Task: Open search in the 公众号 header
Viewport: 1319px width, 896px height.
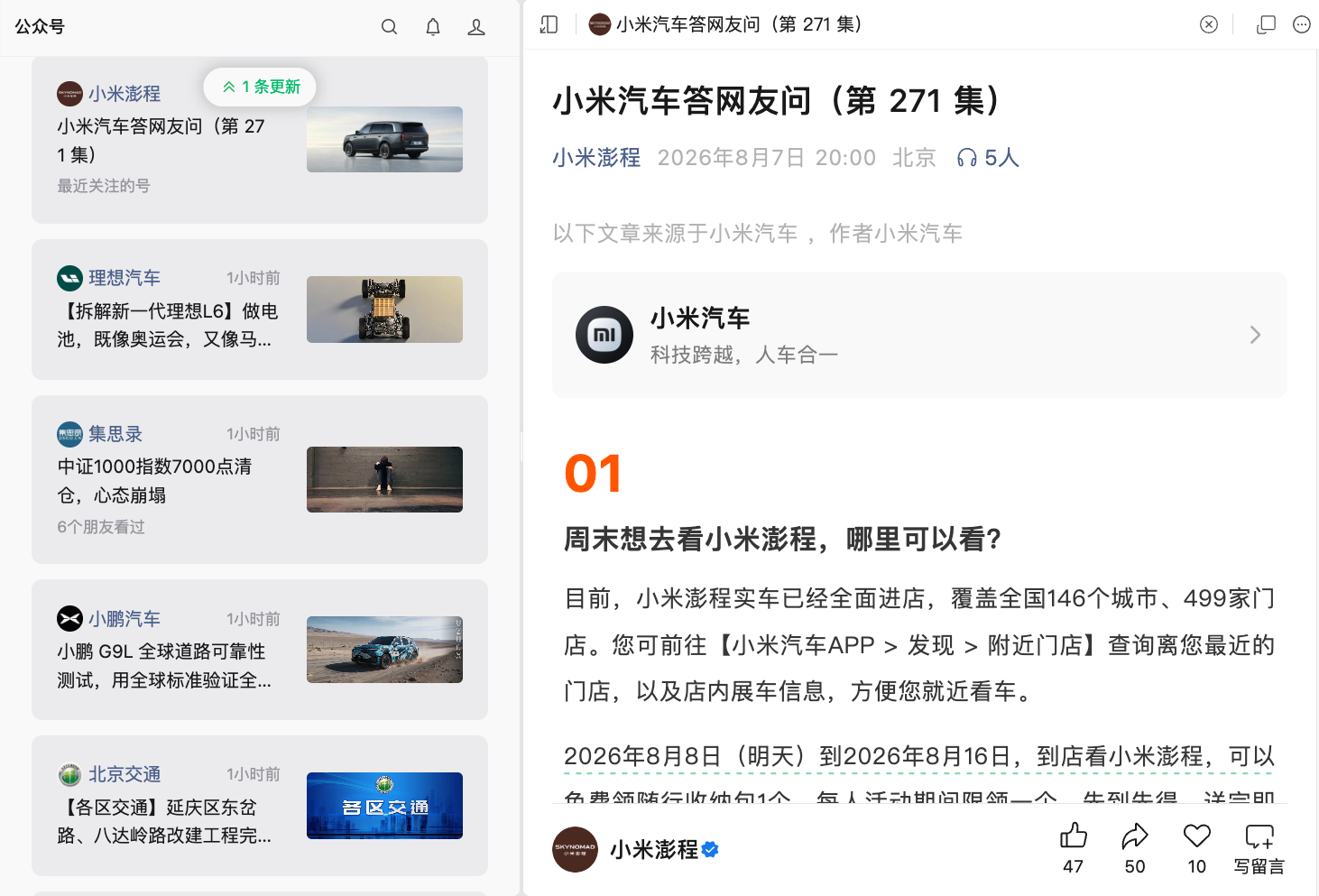Action: point(389,27)
